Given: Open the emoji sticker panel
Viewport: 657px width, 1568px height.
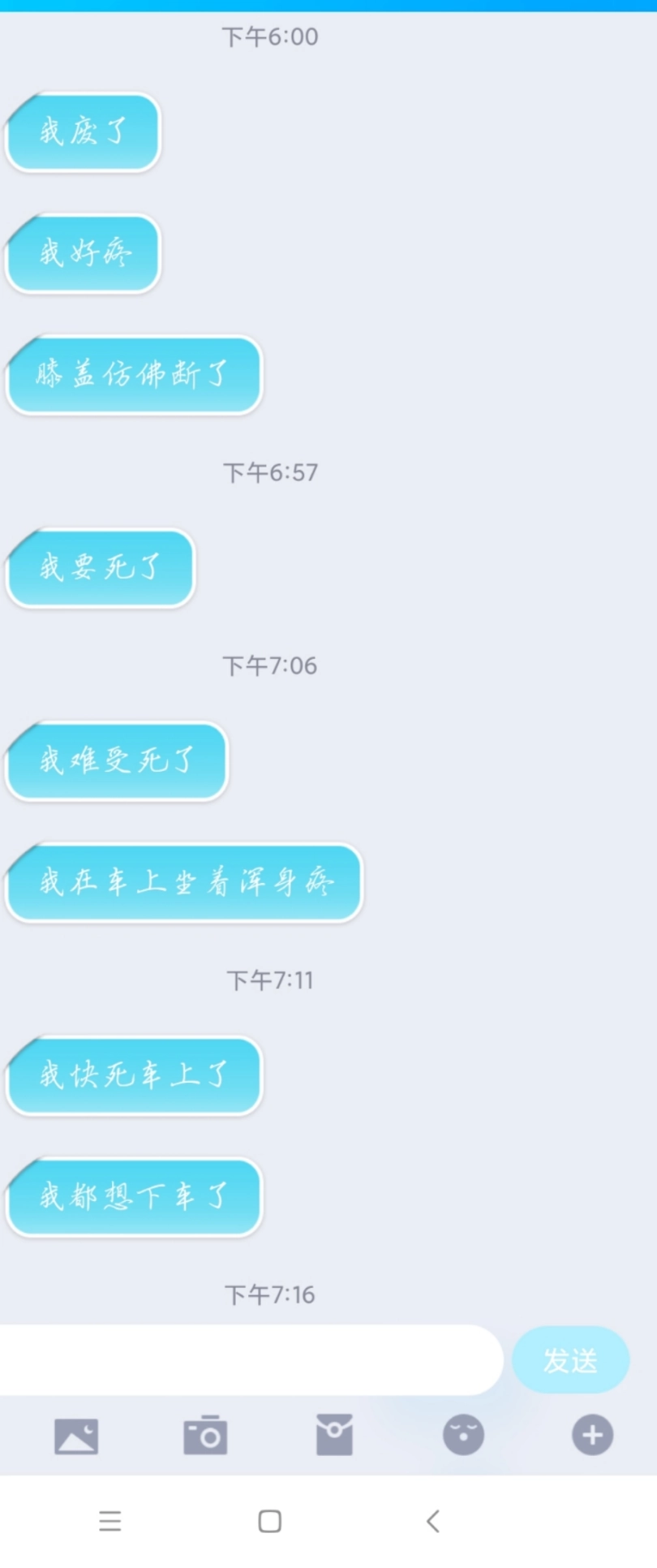Looking at the screenshot, I should 463,1435.
